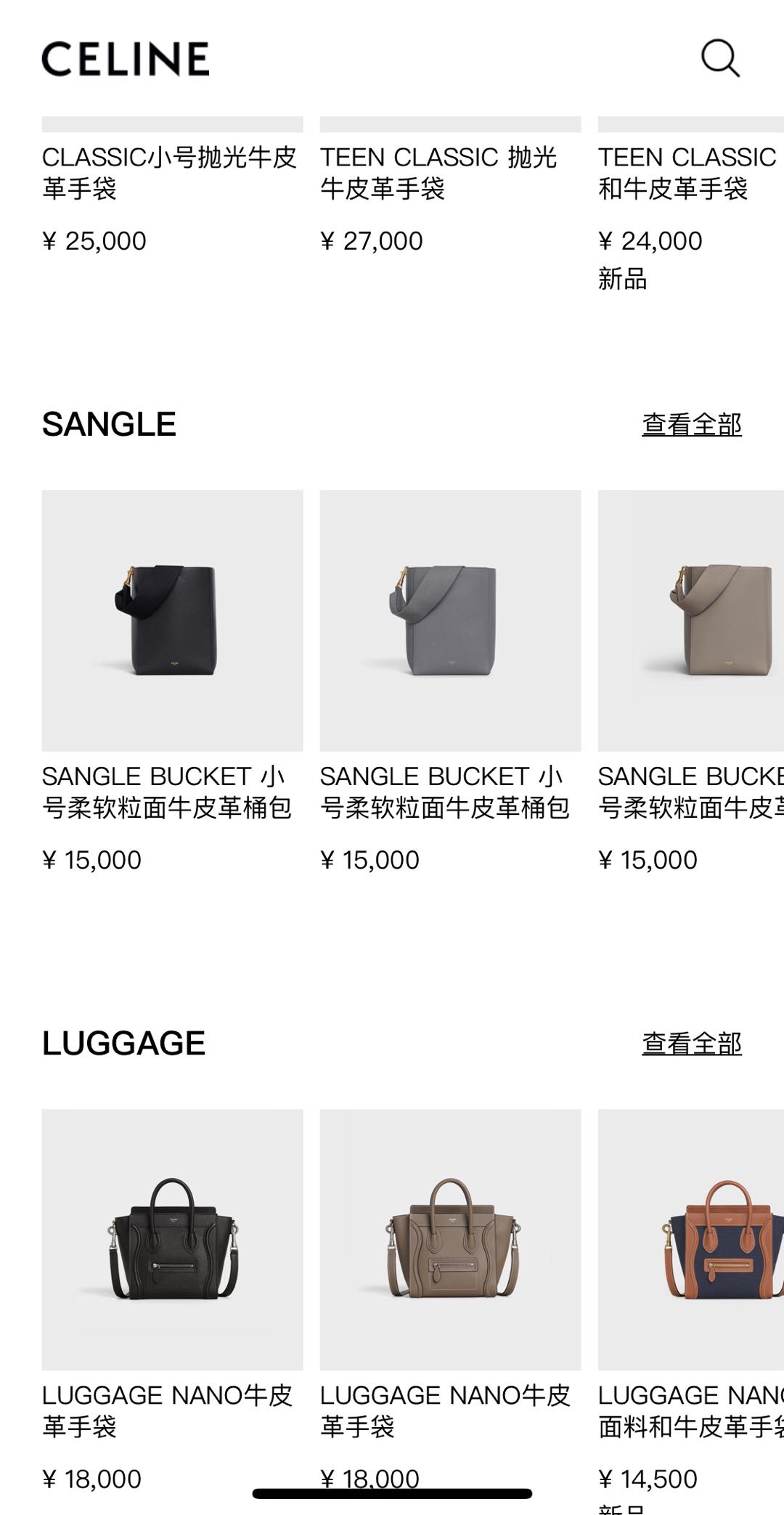Open the black LUGGAGE NANO handbag
The width and height of the screenshot is (784, 1515).
pos(172,1240)
